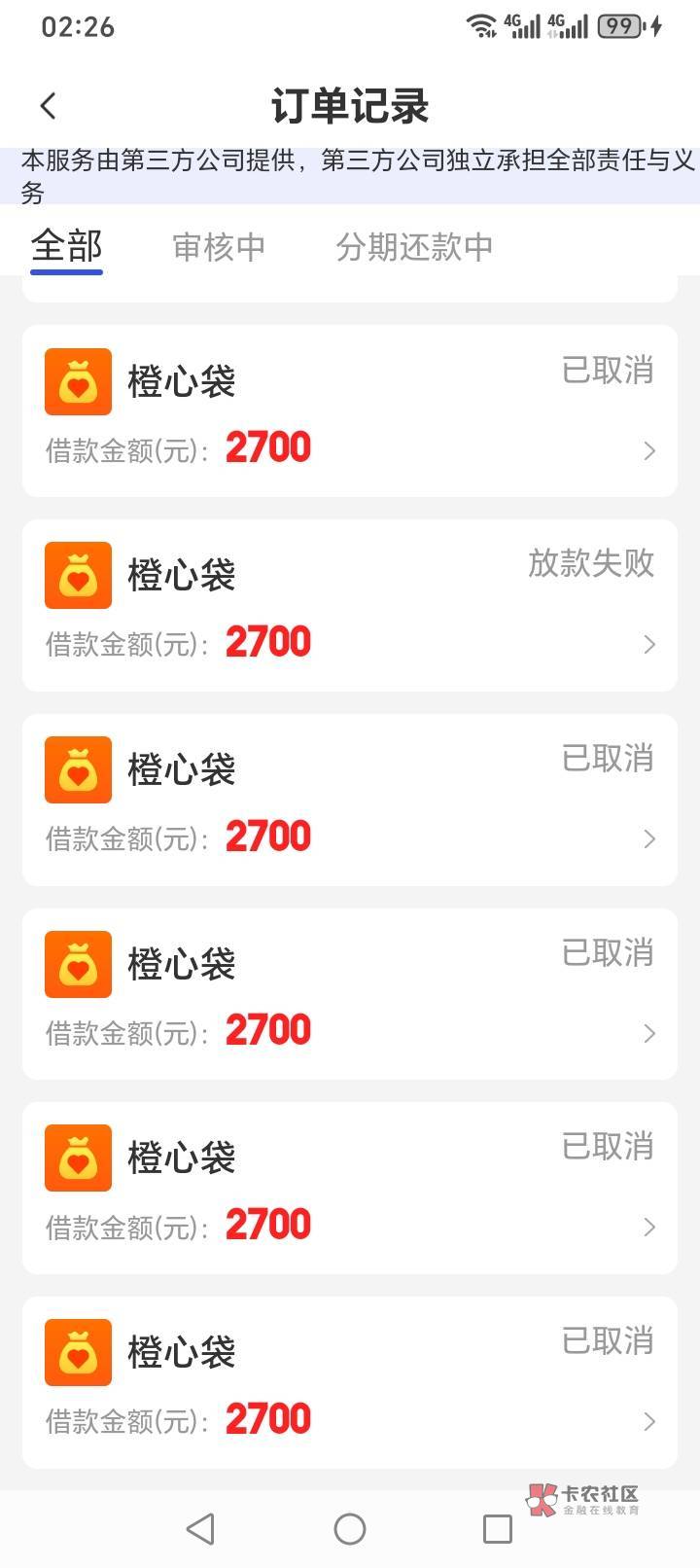The width and height of the screenshot is (700, 1568).
Task: Show orders under 分期还款中
Action: pyautogui.click(x=414, y=247)
